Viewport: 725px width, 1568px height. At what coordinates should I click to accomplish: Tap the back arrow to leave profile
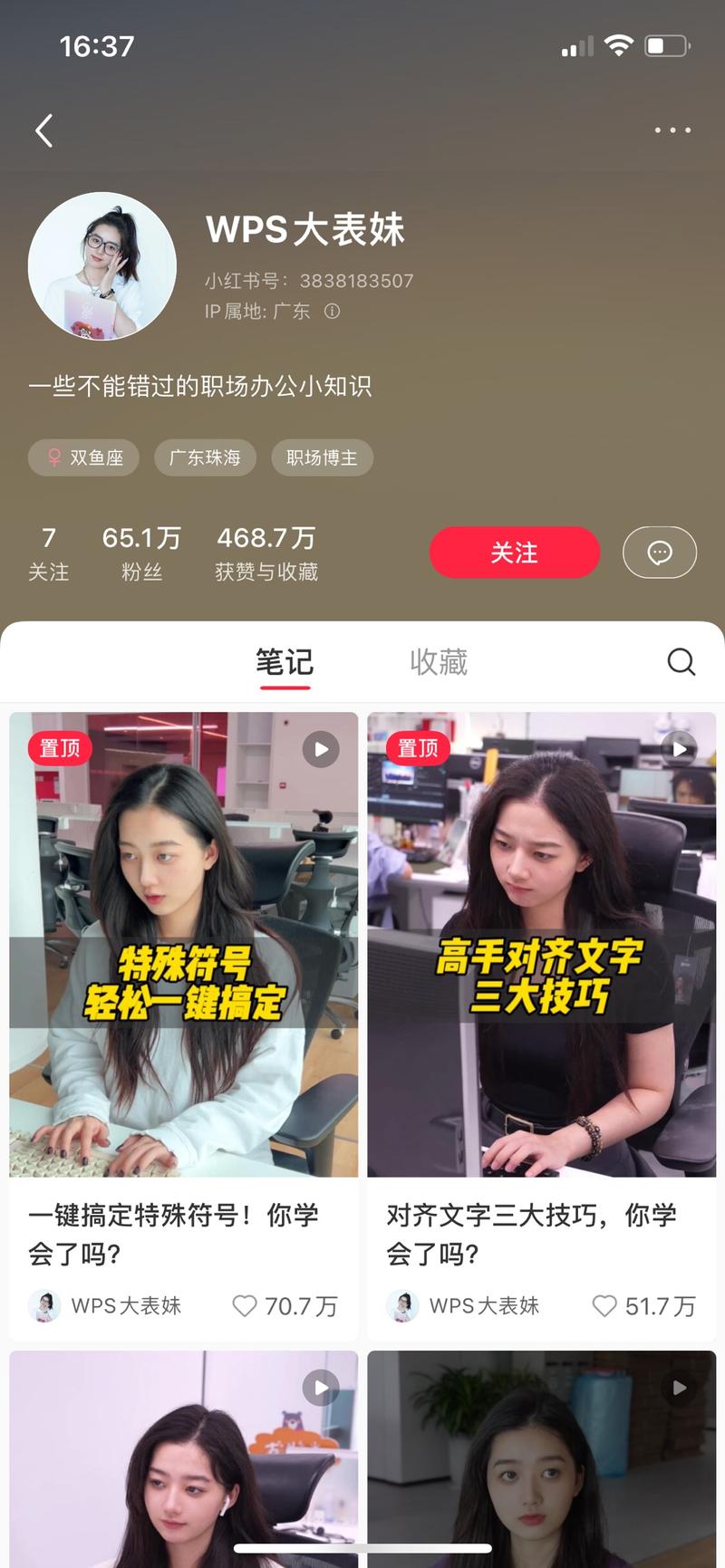pos(43,130)
